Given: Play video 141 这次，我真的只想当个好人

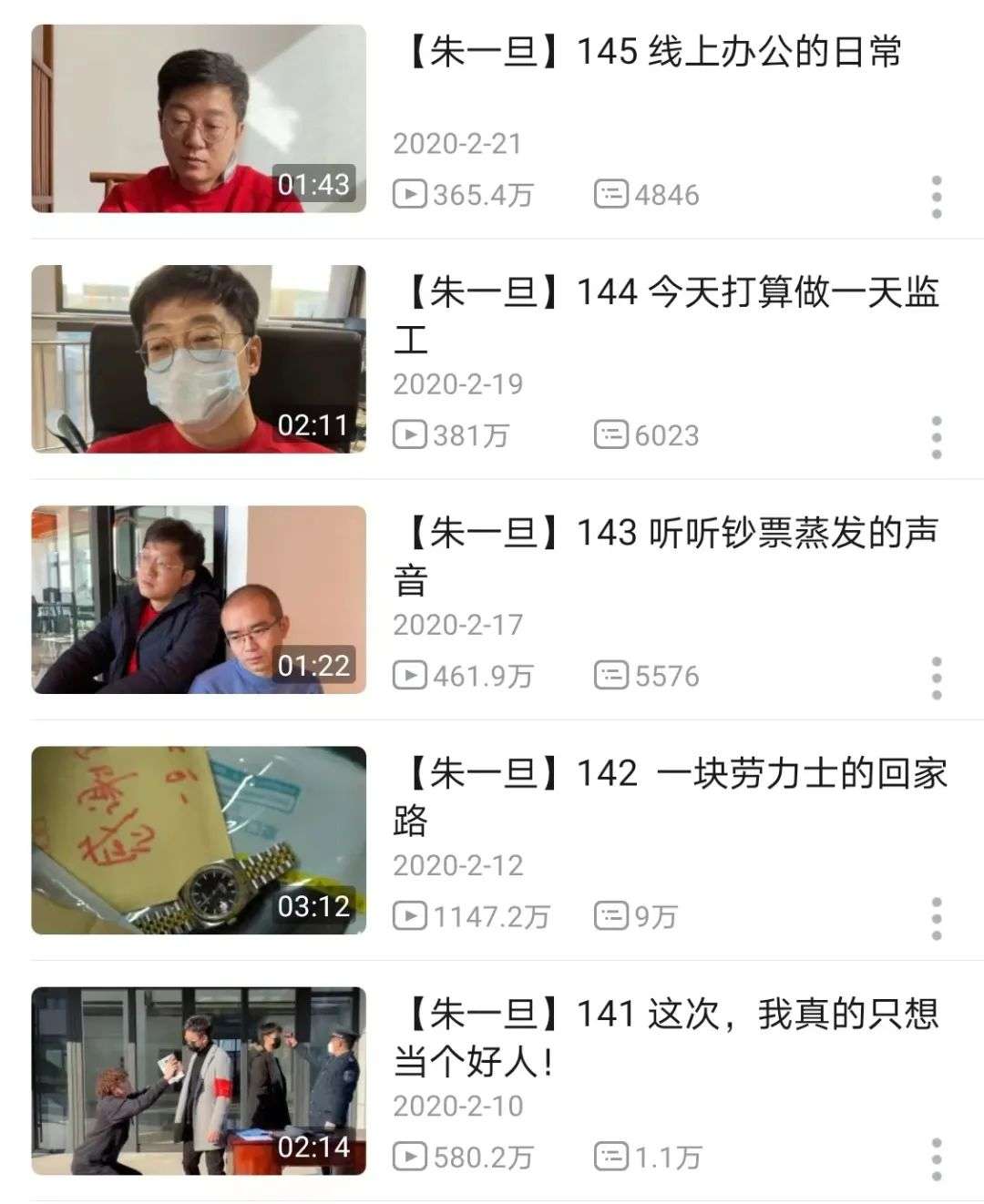Looking at the screenshot, I should 199,1080.
